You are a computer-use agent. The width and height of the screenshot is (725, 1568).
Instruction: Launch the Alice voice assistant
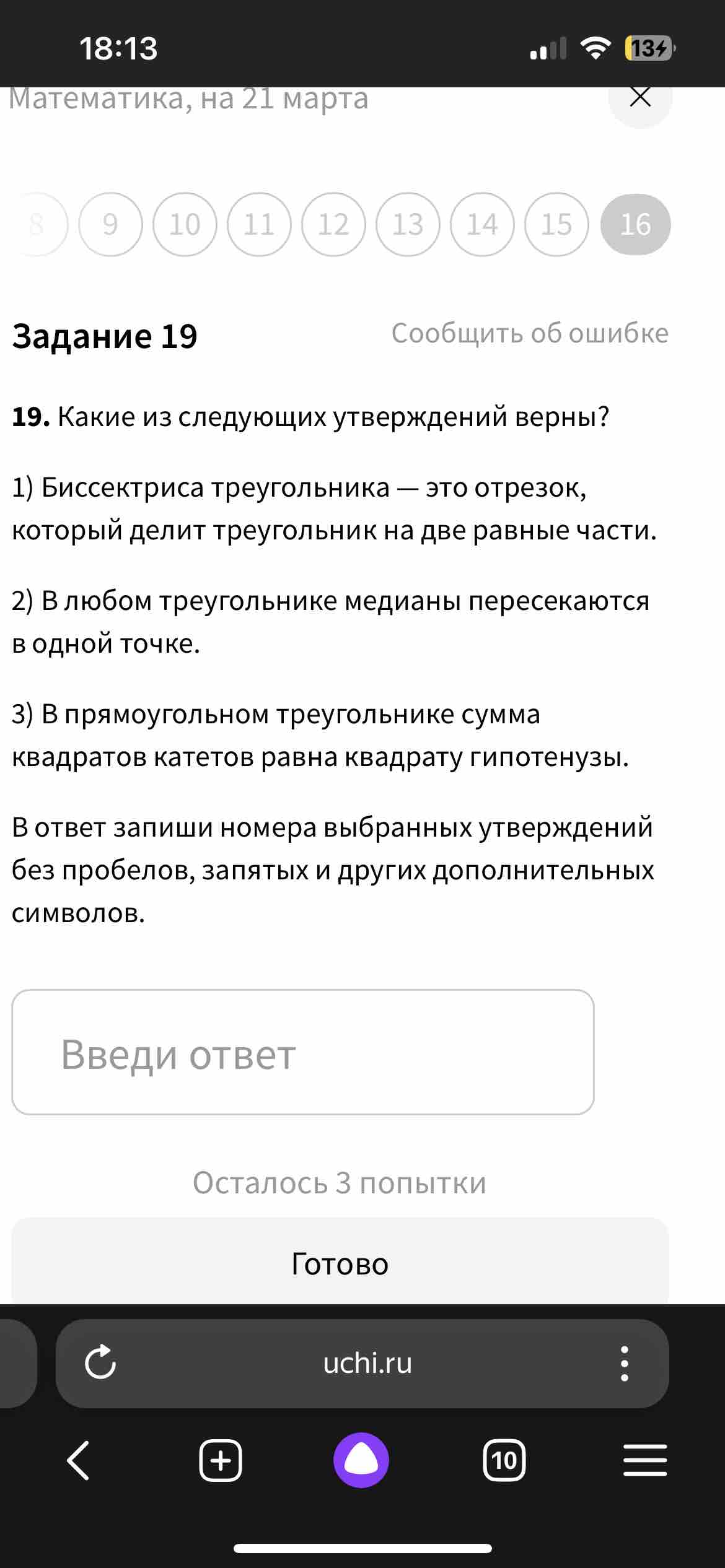(361, 1460)
